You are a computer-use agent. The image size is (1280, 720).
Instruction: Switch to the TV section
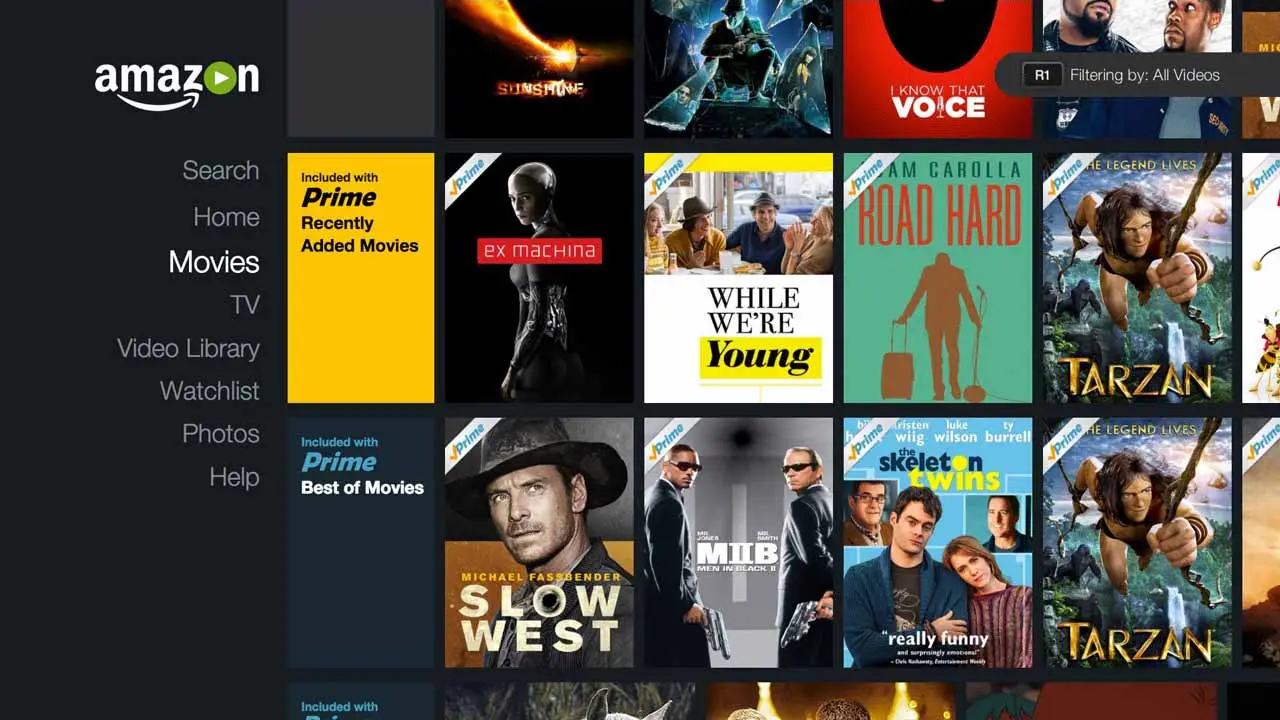(x=244, y=305)
